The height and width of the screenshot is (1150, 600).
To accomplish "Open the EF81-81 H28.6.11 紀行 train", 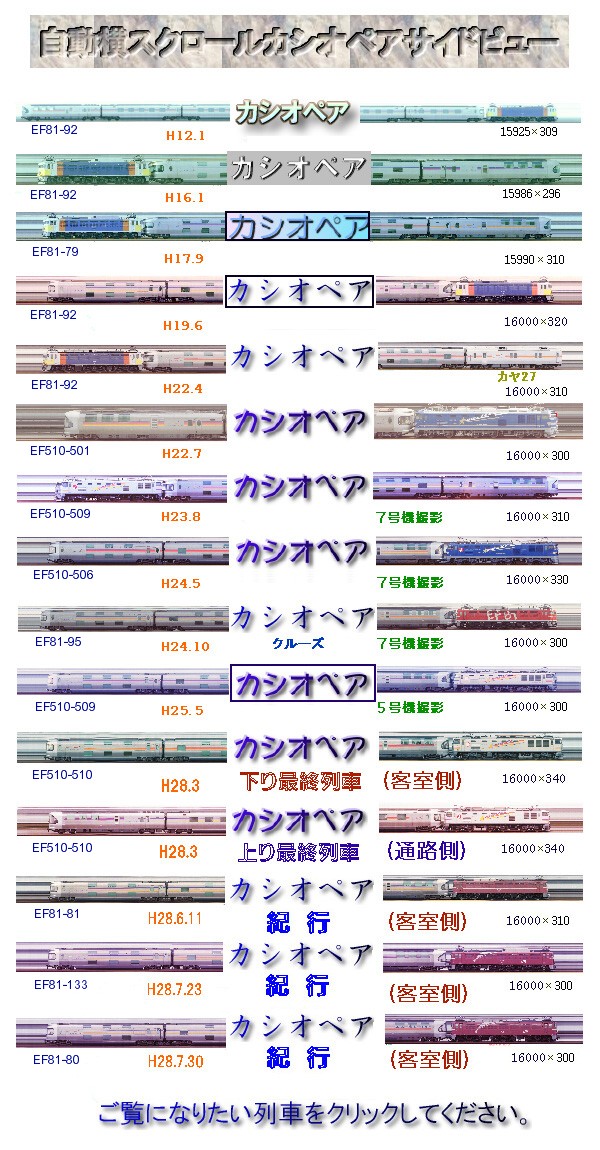I will tap(299, 889).
